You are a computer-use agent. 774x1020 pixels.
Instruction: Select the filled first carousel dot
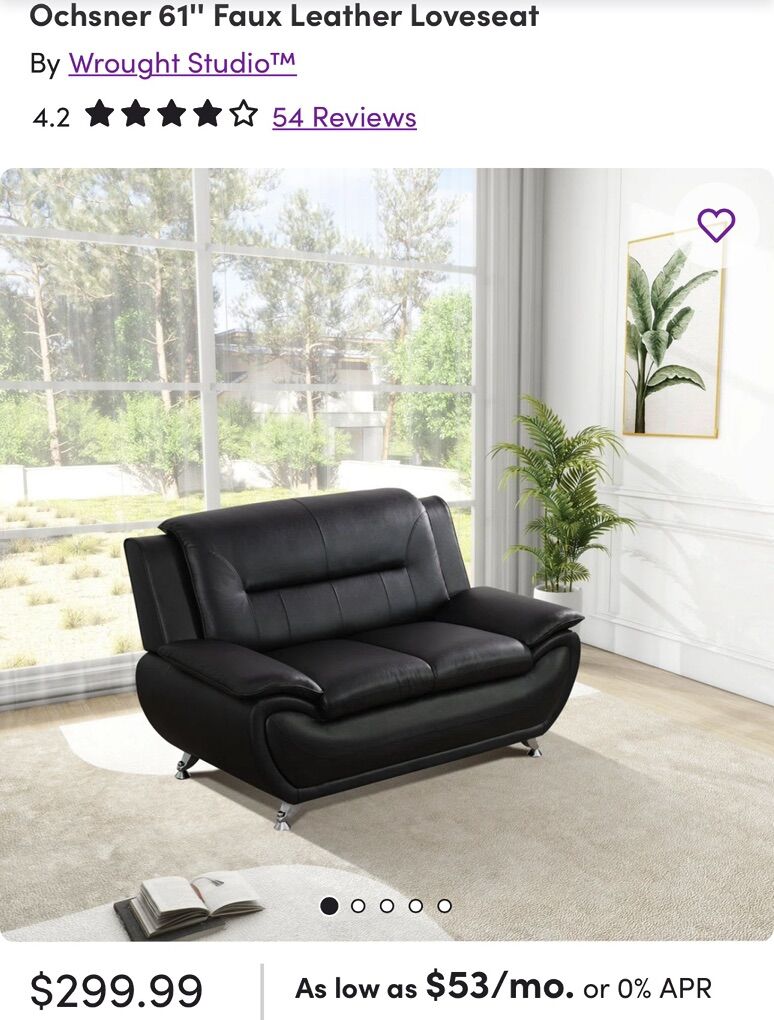330,908
